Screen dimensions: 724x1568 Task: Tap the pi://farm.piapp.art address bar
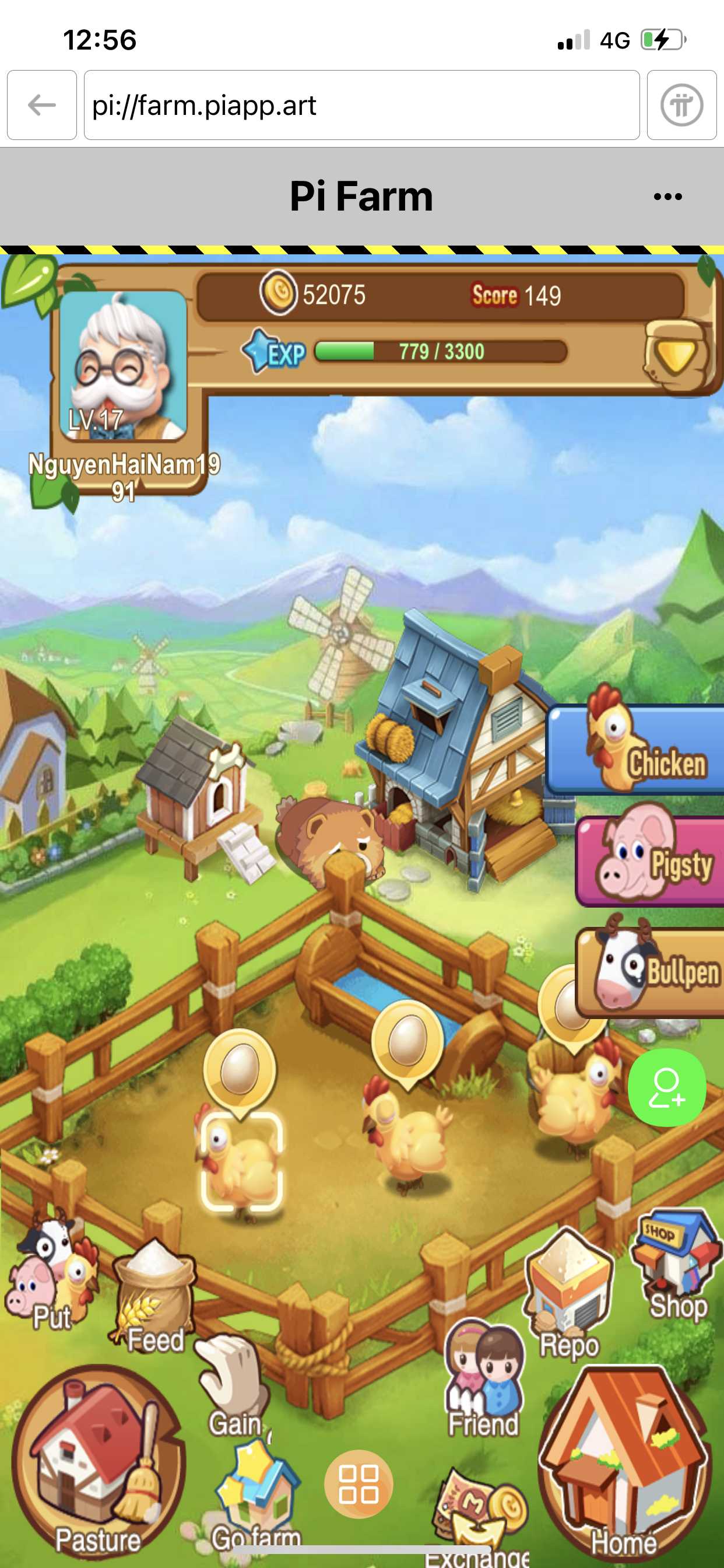pyautogui.click(x=361, y=106)
